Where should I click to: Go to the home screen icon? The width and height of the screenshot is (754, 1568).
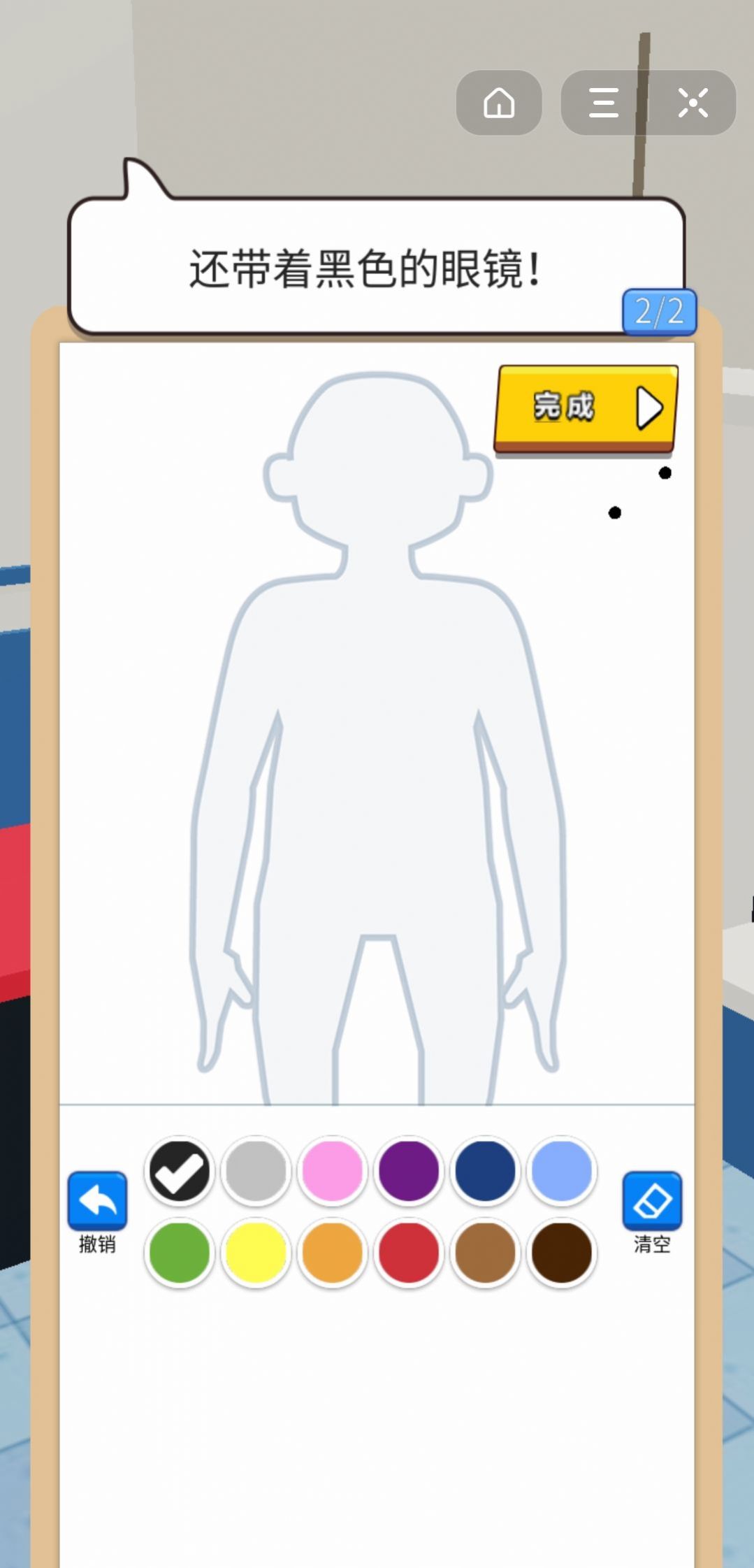tap(499, 103)
